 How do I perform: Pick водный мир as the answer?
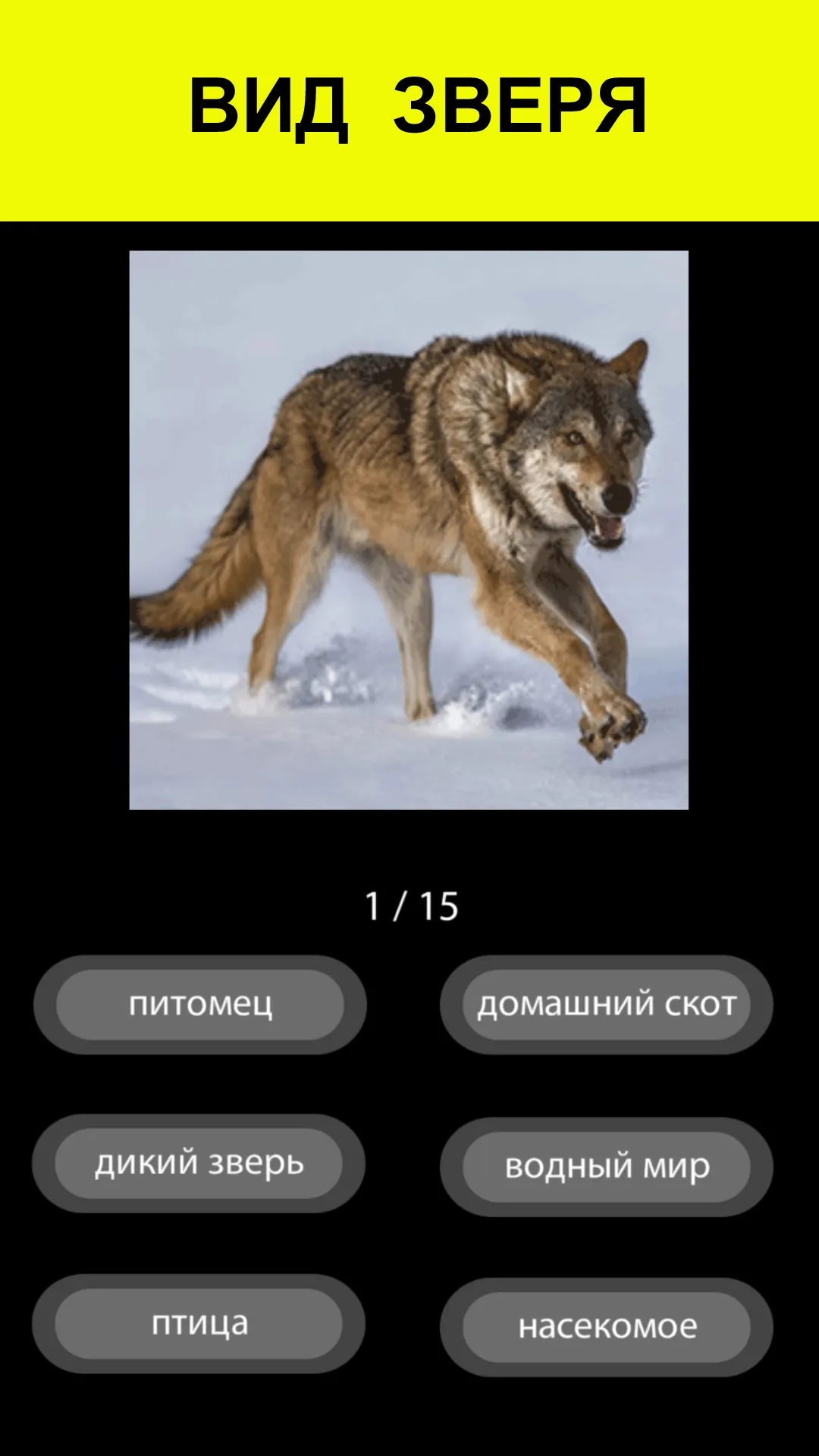pyautogui.click(x=607, y=1167)
